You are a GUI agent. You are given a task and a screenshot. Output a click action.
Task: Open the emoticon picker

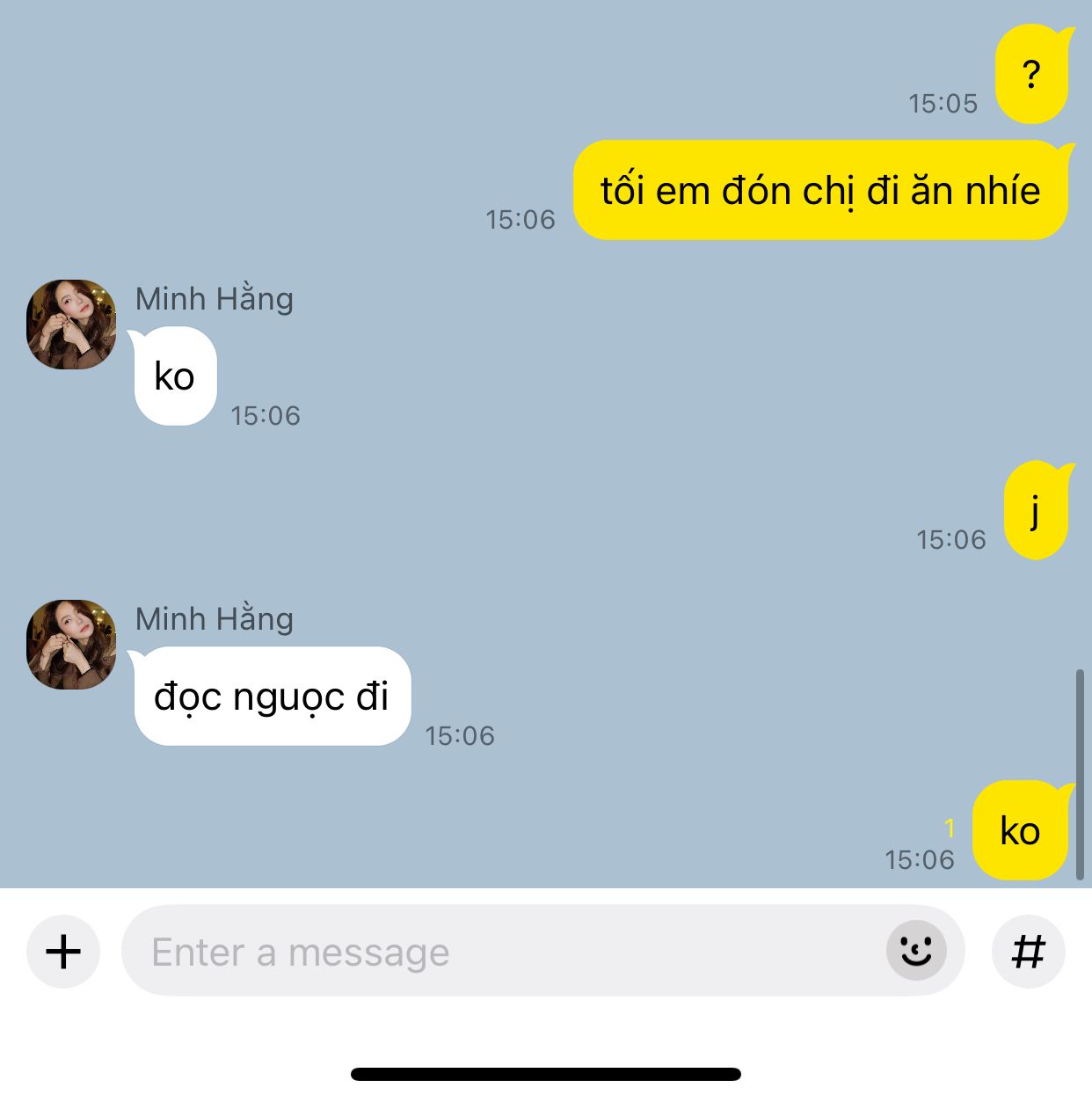tap(916, 950)
